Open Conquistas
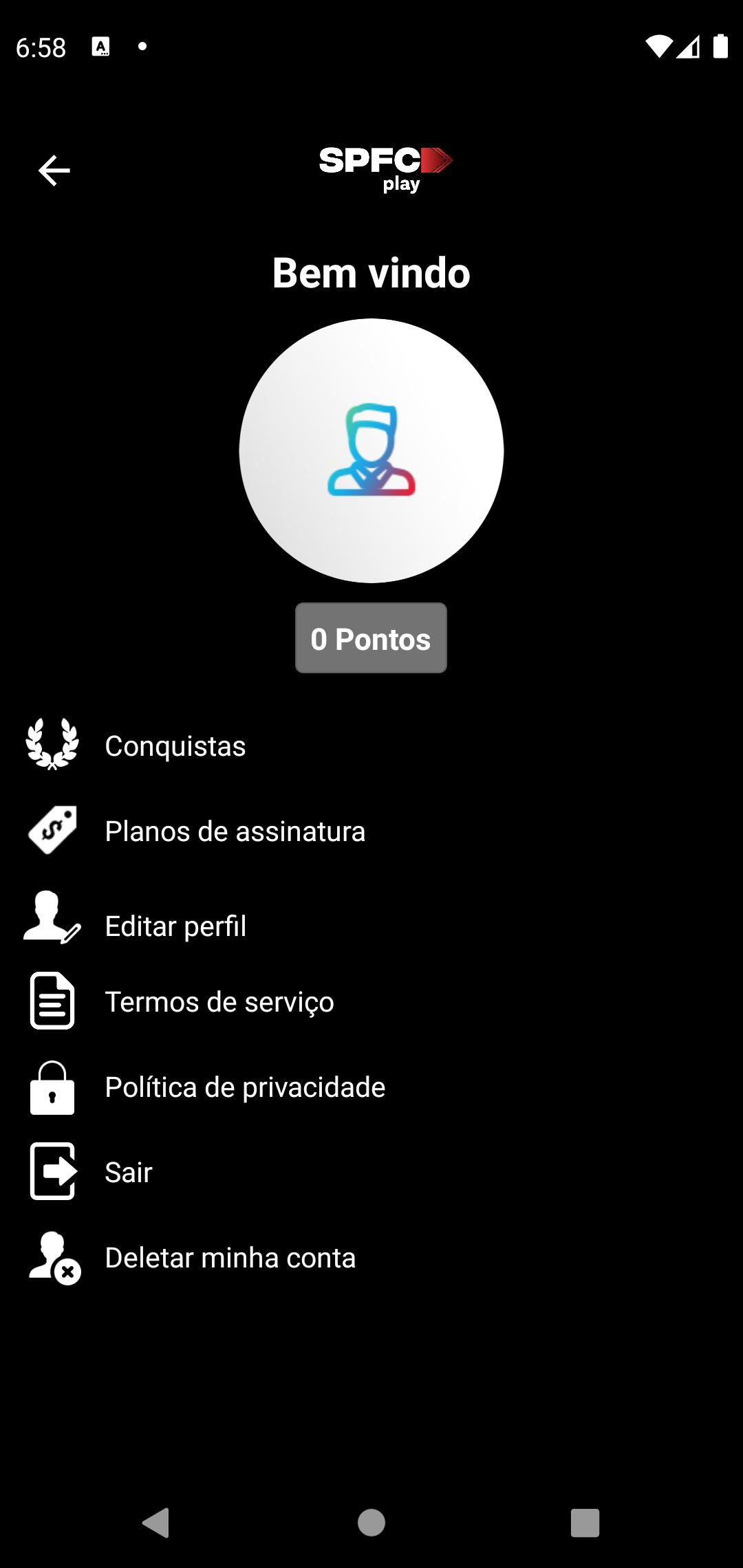Image resolution: width=743 pixels, height=1568 pixels. pos(371,745)
